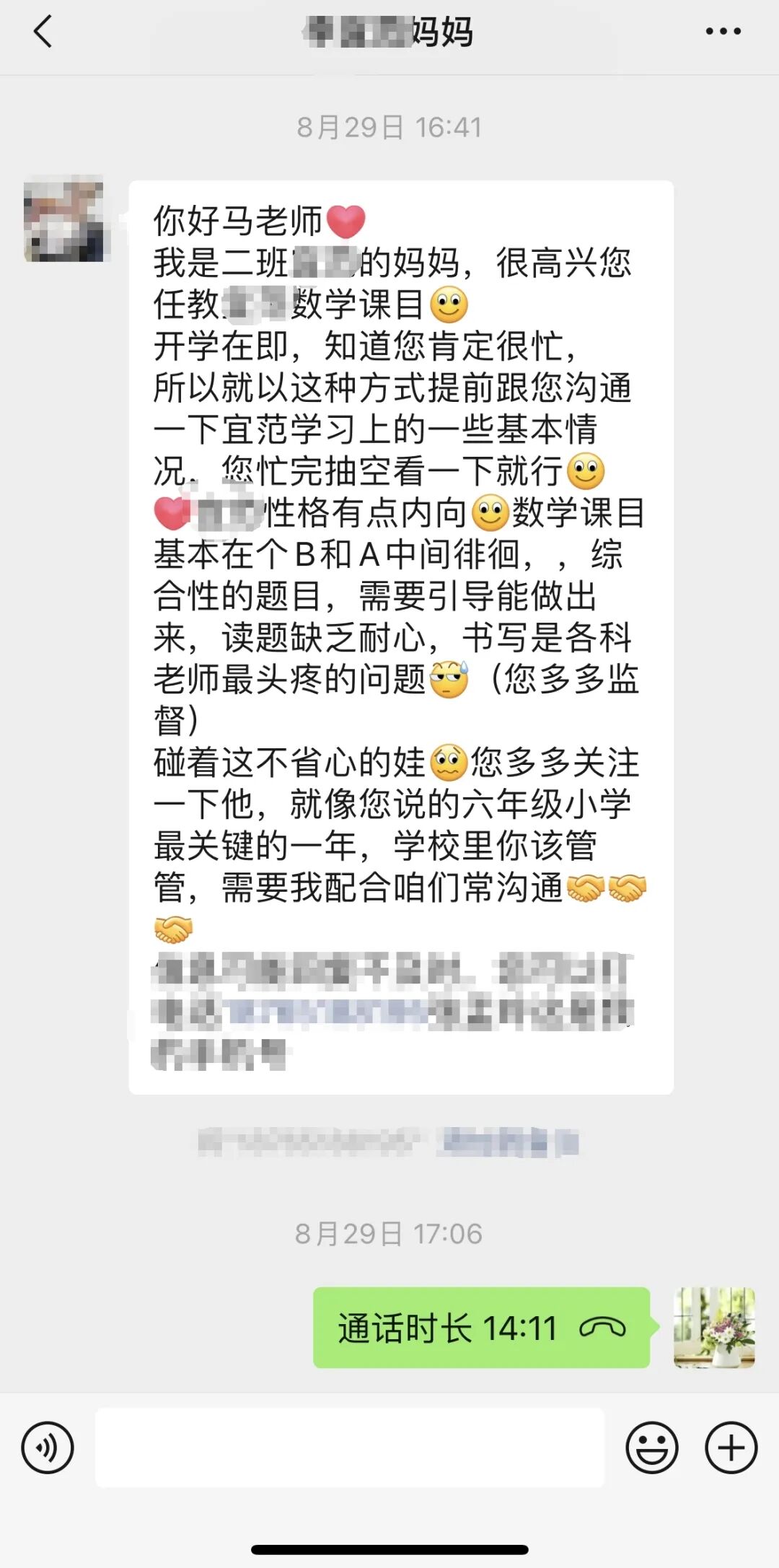Open the emoji sticker panel

click(x=651, y=1447)
